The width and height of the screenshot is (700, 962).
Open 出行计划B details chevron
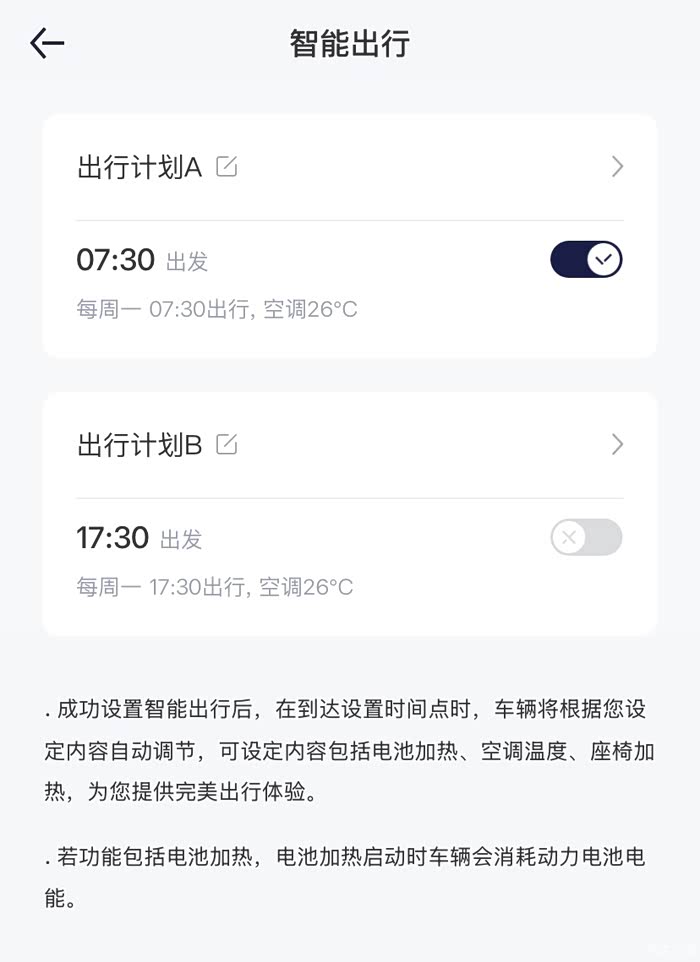click(x=617, y=445)
